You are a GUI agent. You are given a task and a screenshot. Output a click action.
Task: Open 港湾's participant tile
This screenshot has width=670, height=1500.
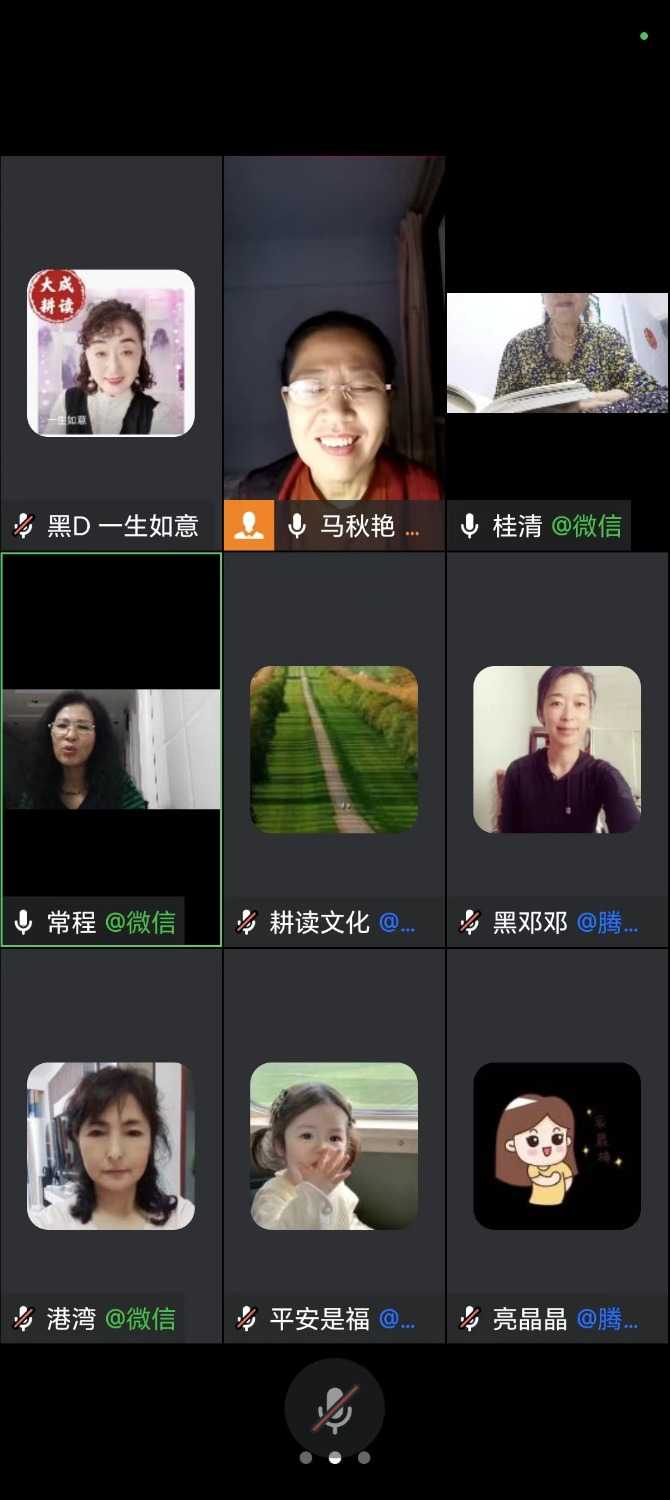tap(111, 1145)
